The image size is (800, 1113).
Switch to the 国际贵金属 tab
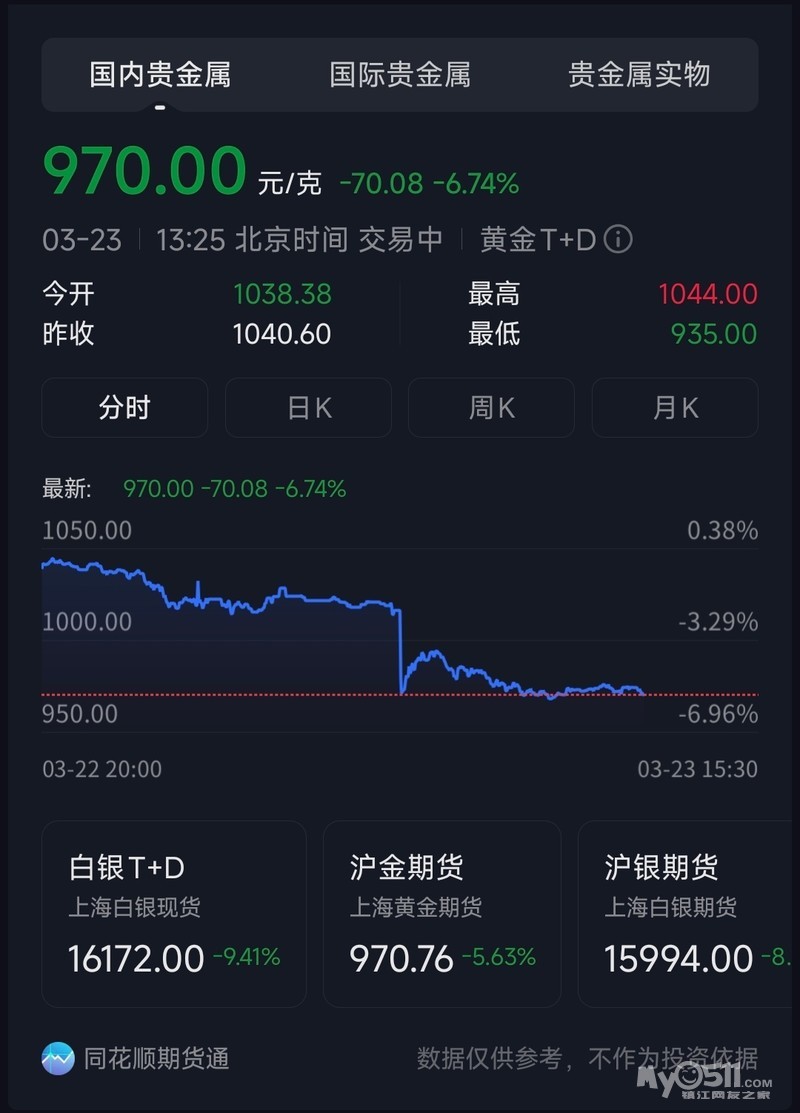coord(400,75)
